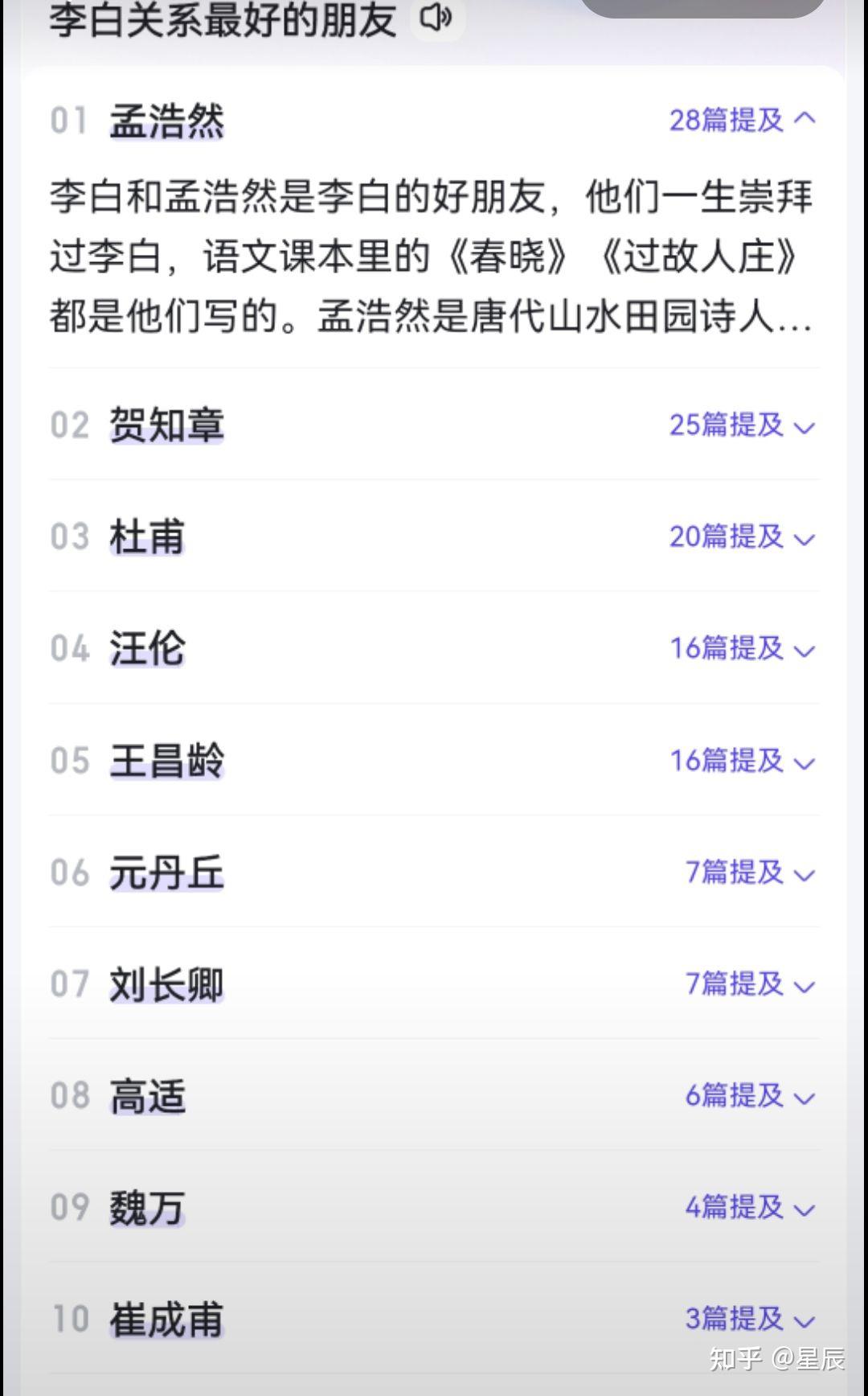
Task: Play audio for 李白关系最好的朋友 heading
Action: click(436, 18)
